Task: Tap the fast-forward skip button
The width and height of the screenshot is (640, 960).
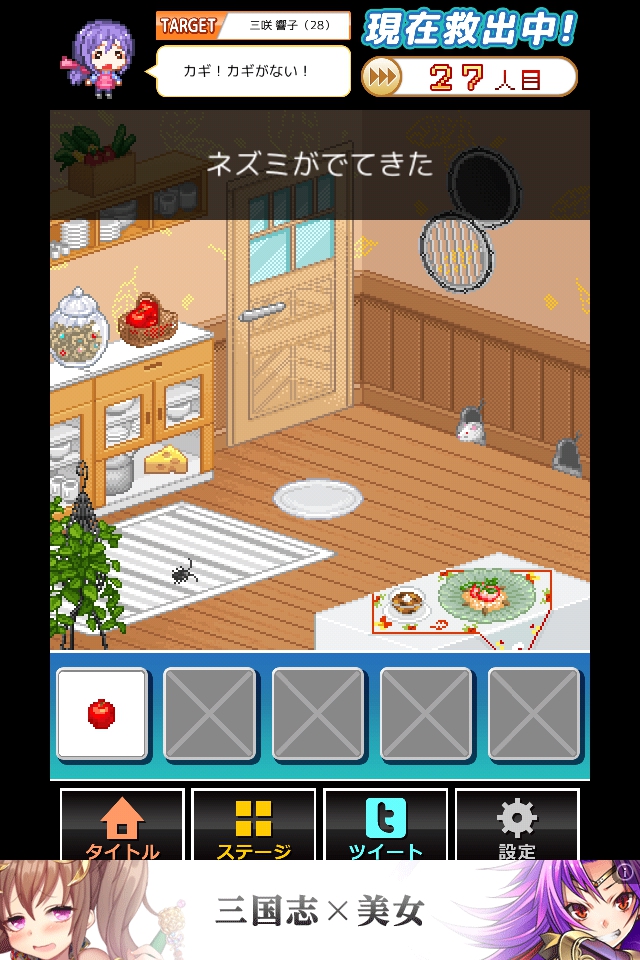Action: [381, 77]
